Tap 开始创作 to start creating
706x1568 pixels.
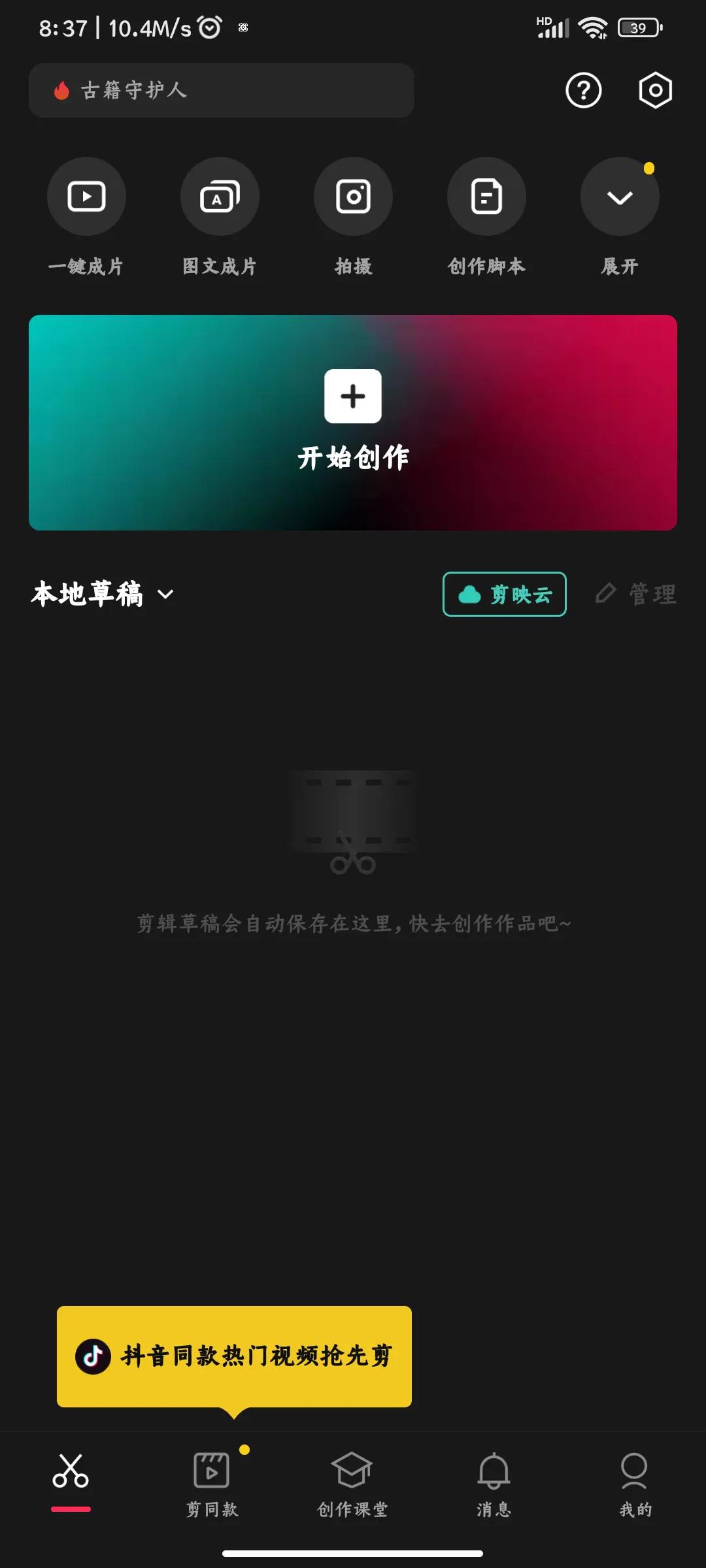point(353,421)
